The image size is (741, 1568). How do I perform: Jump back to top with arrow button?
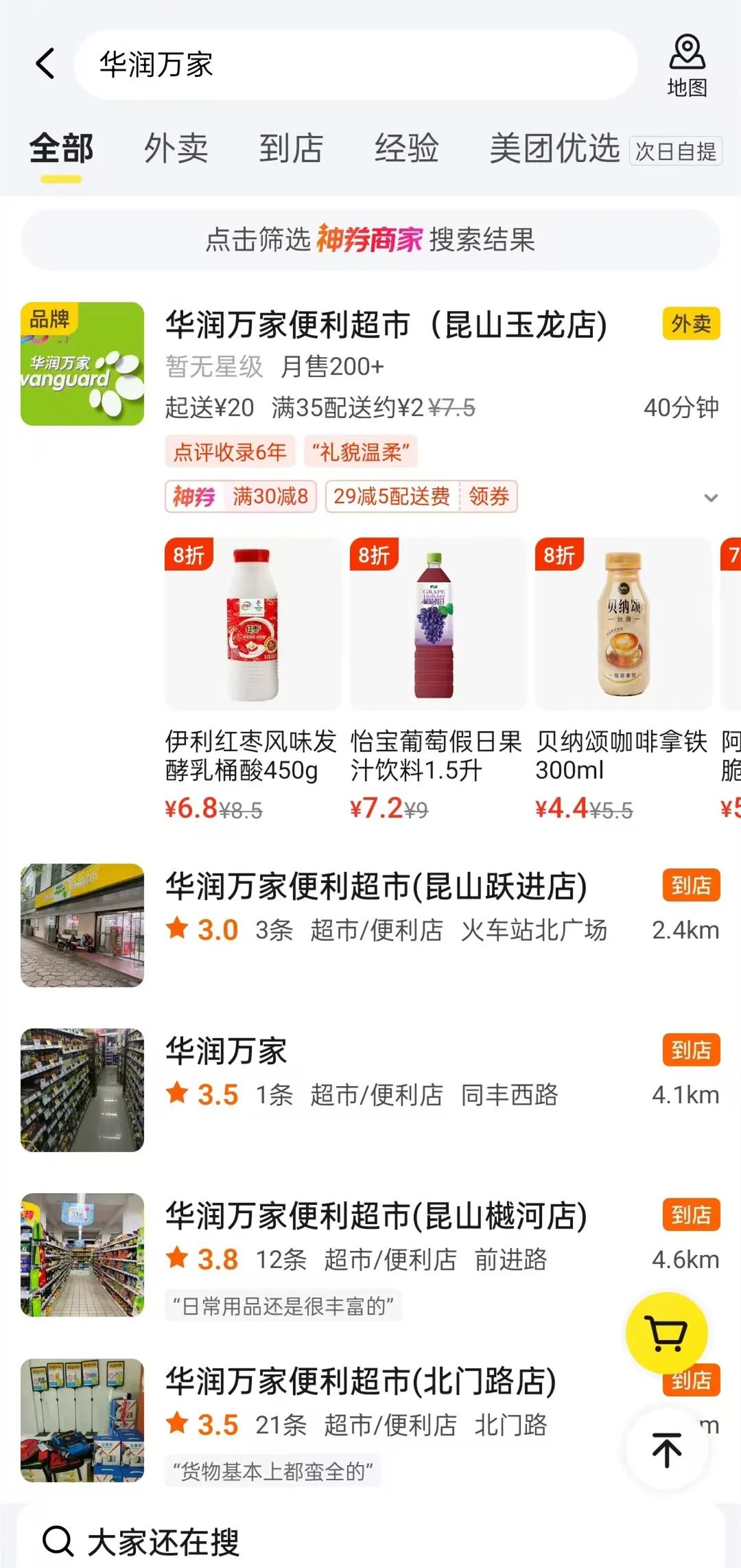666,1449
